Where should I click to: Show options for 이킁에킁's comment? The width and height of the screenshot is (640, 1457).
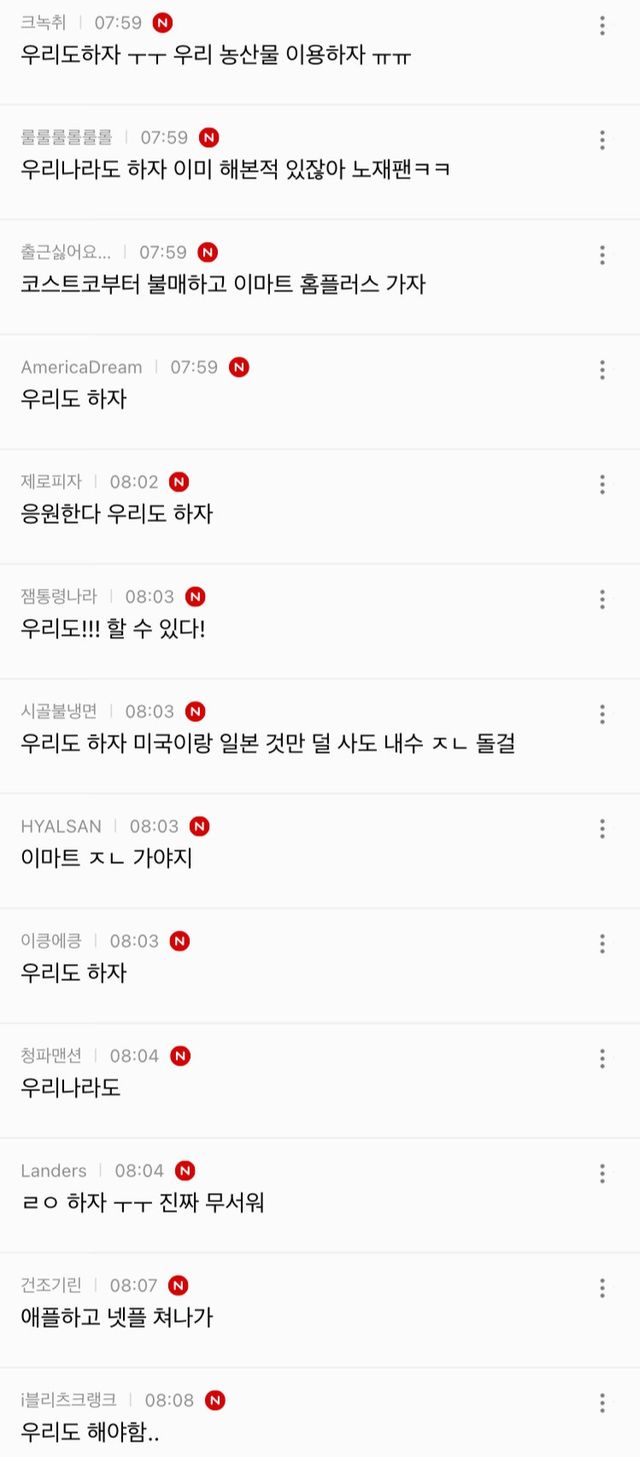pos(602,943)
